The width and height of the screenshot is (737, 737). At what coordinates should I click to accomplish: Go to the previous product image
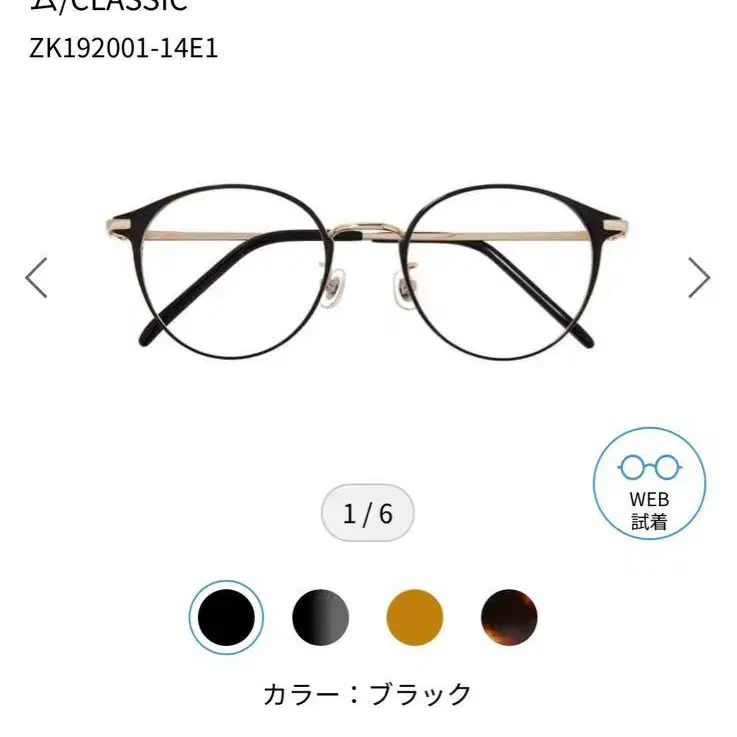tap(36, 278)
